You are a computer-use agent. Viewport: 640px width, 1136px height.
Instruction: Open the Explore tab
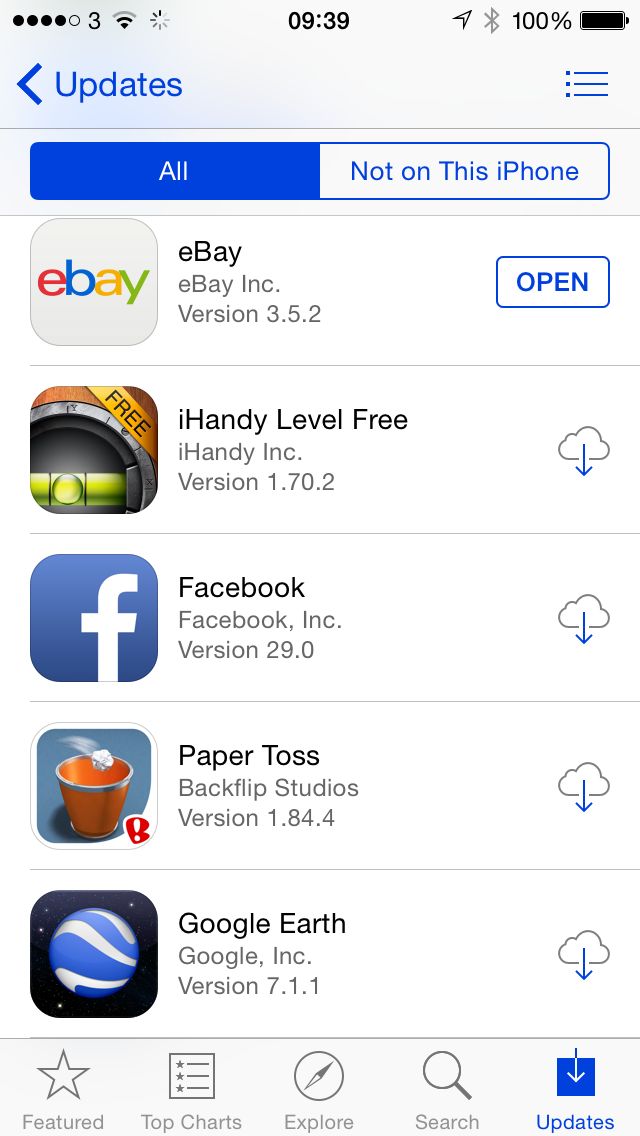point(319,1088)
